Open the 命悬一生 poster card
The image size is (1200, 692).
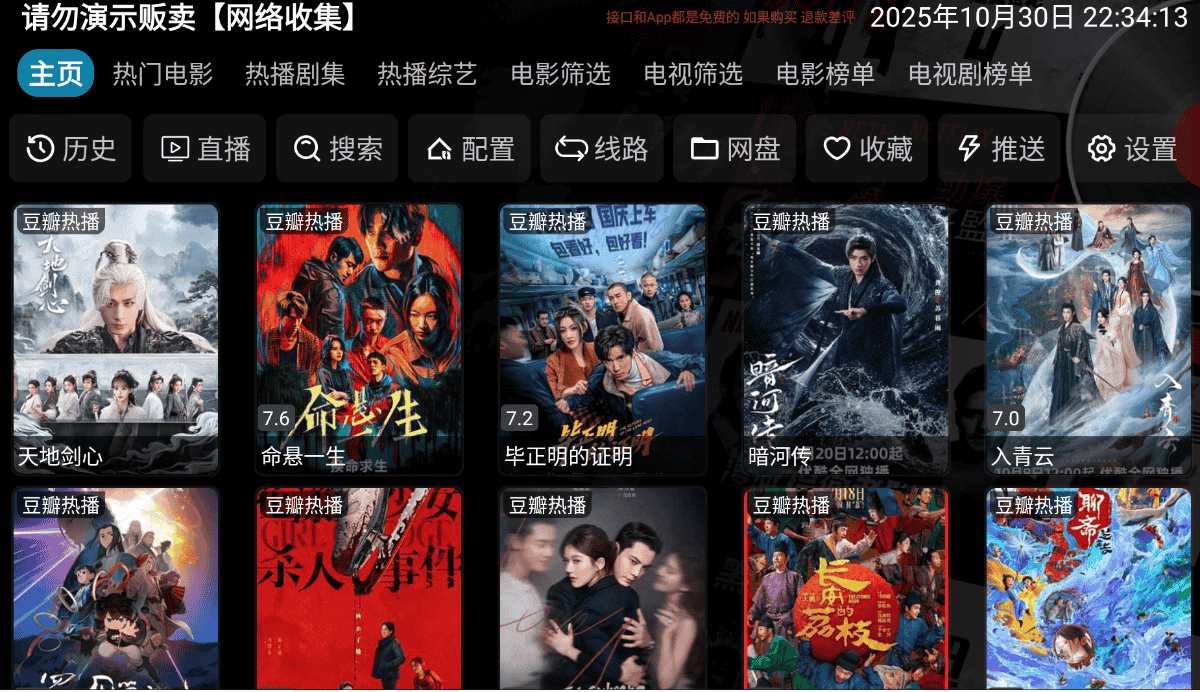(x=359, y=340)
